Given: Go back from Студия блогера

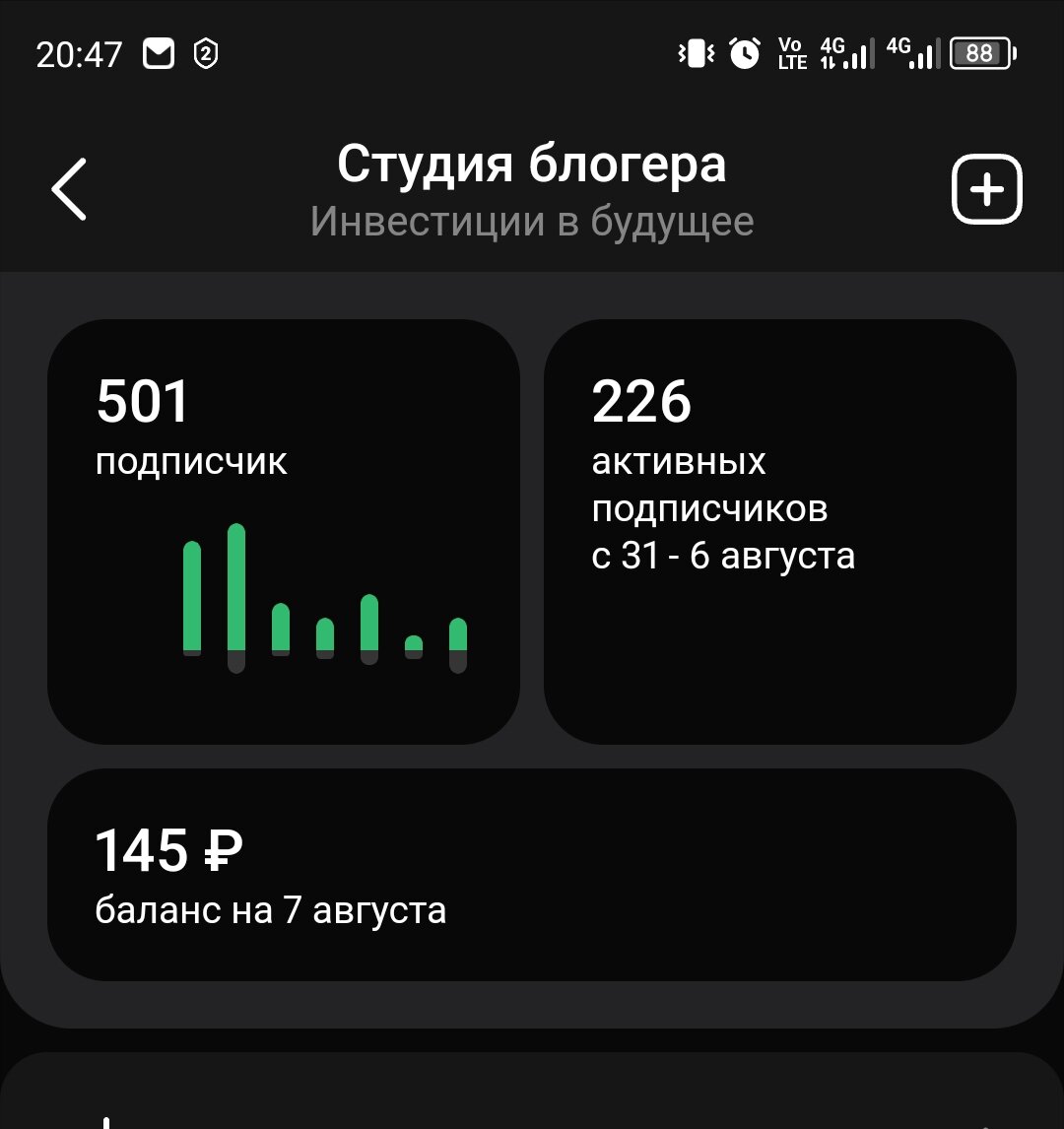Looking at the screenshot, I should click(70, 188).
